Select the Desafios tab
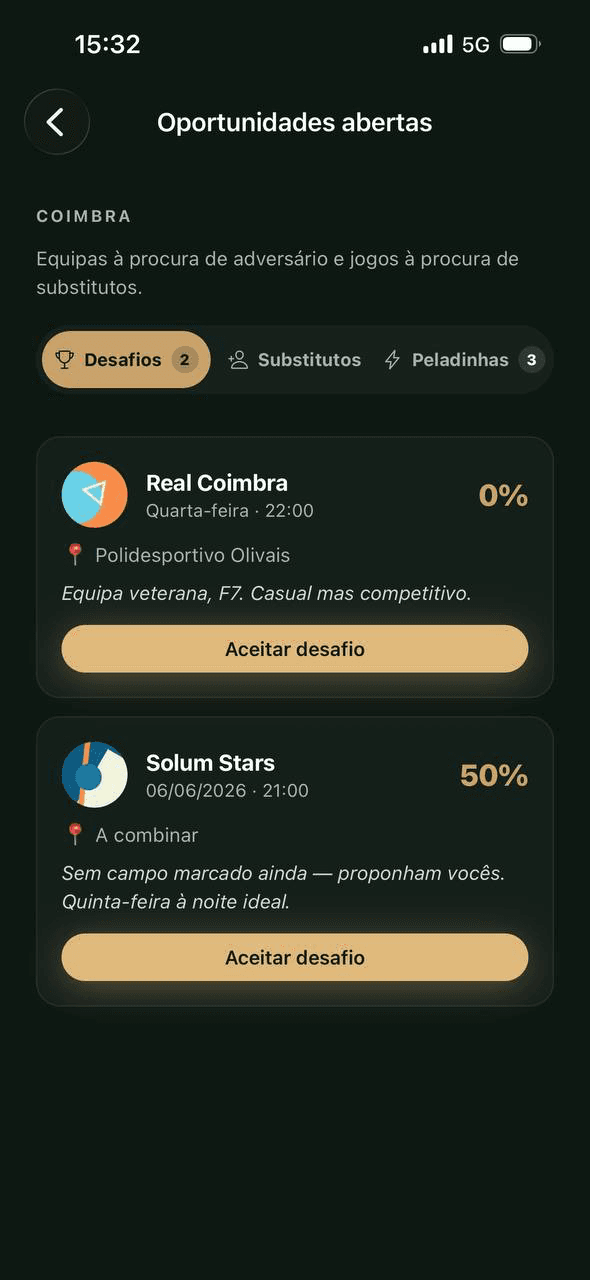590x1280 pixels. [126, 360]
